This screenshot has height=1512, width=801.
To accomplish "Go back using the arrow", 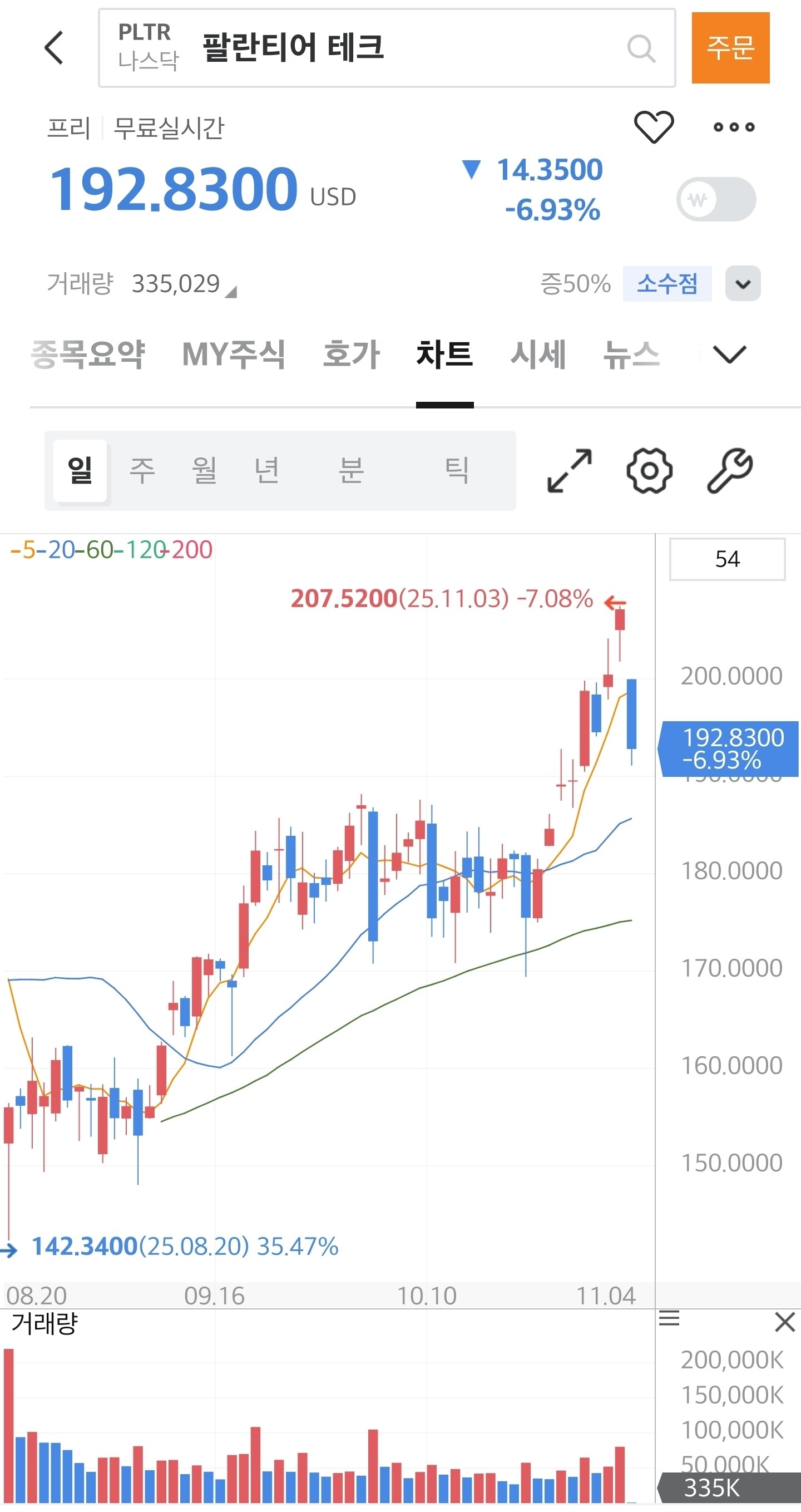I will (54, 47).
